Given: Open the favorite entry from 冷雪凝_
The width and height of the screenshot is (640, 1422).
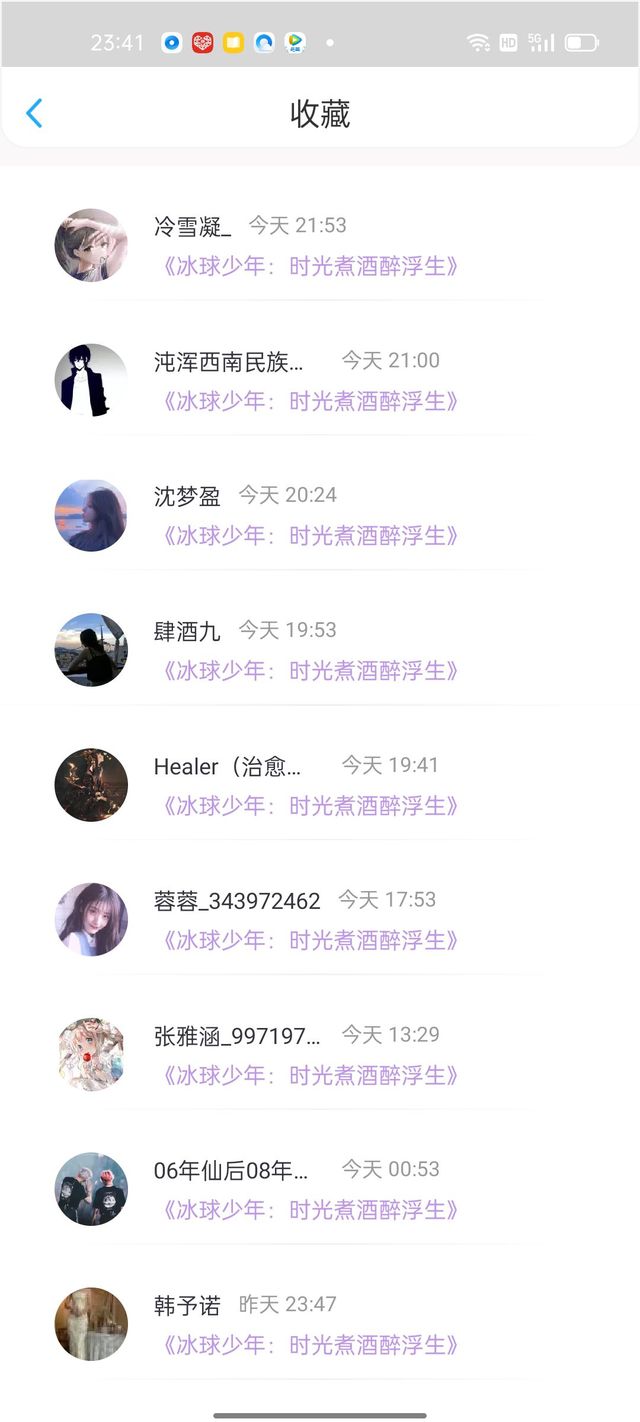Looking at the screenshot, I should (x=320, y=245).
